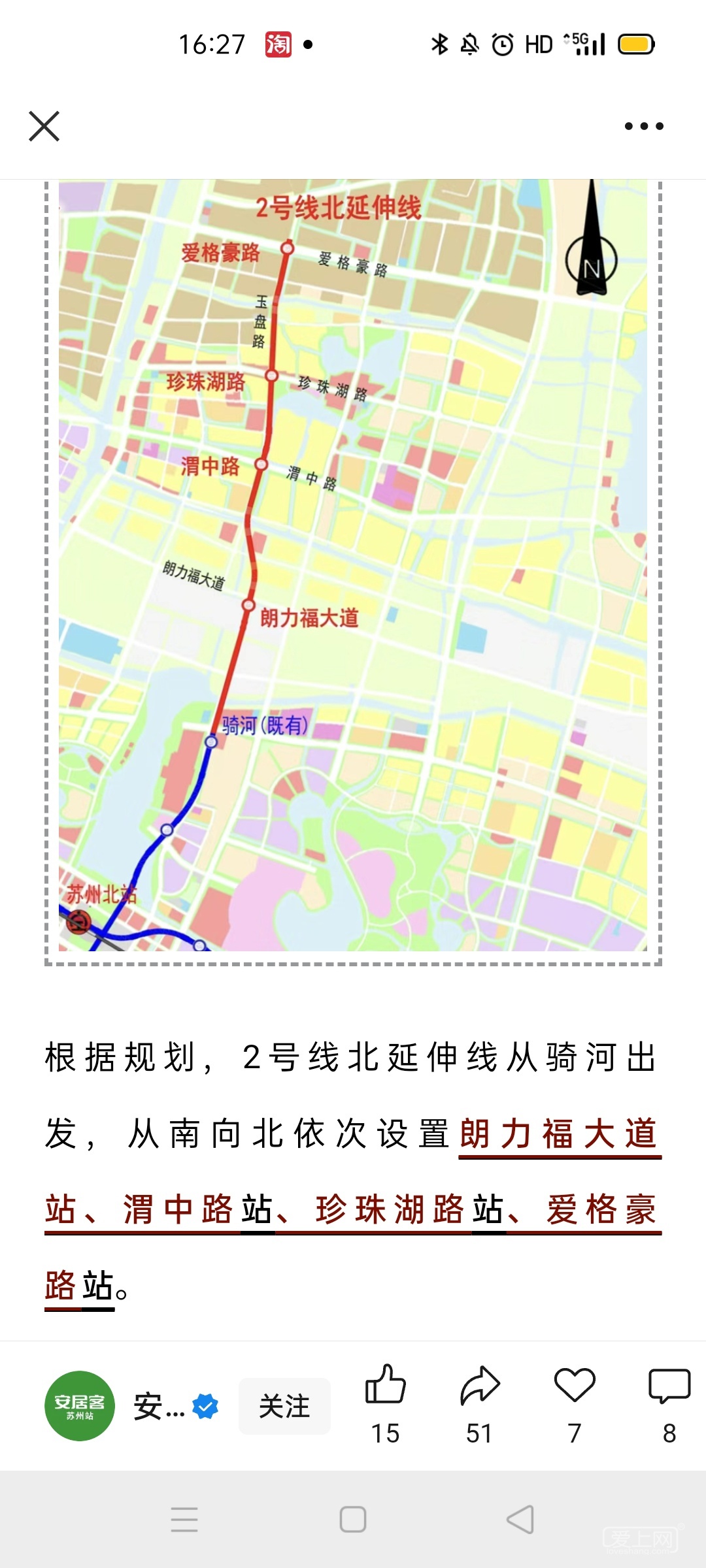Open the comments section
Image resolution: width=706 pixels, height=1568 pixels.
[x=669, y=1385]
